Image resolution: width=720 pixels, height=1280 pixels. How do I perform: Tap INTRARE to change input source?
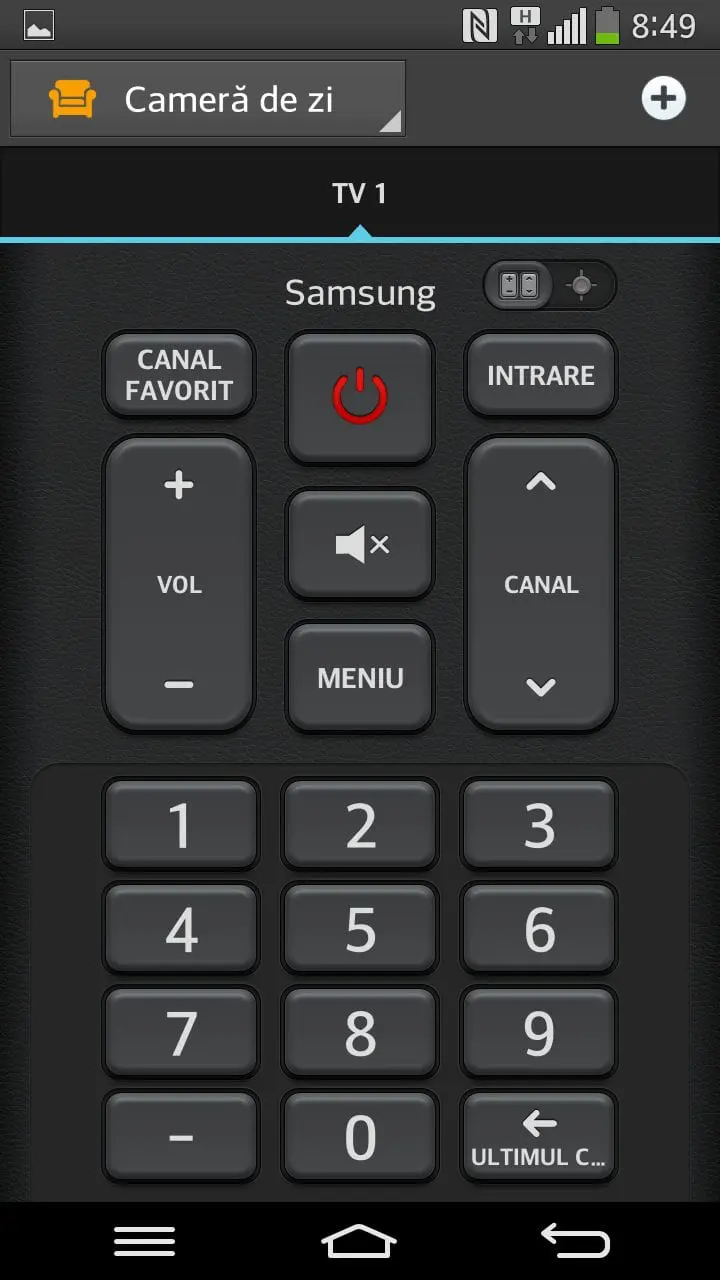(541, 375)
